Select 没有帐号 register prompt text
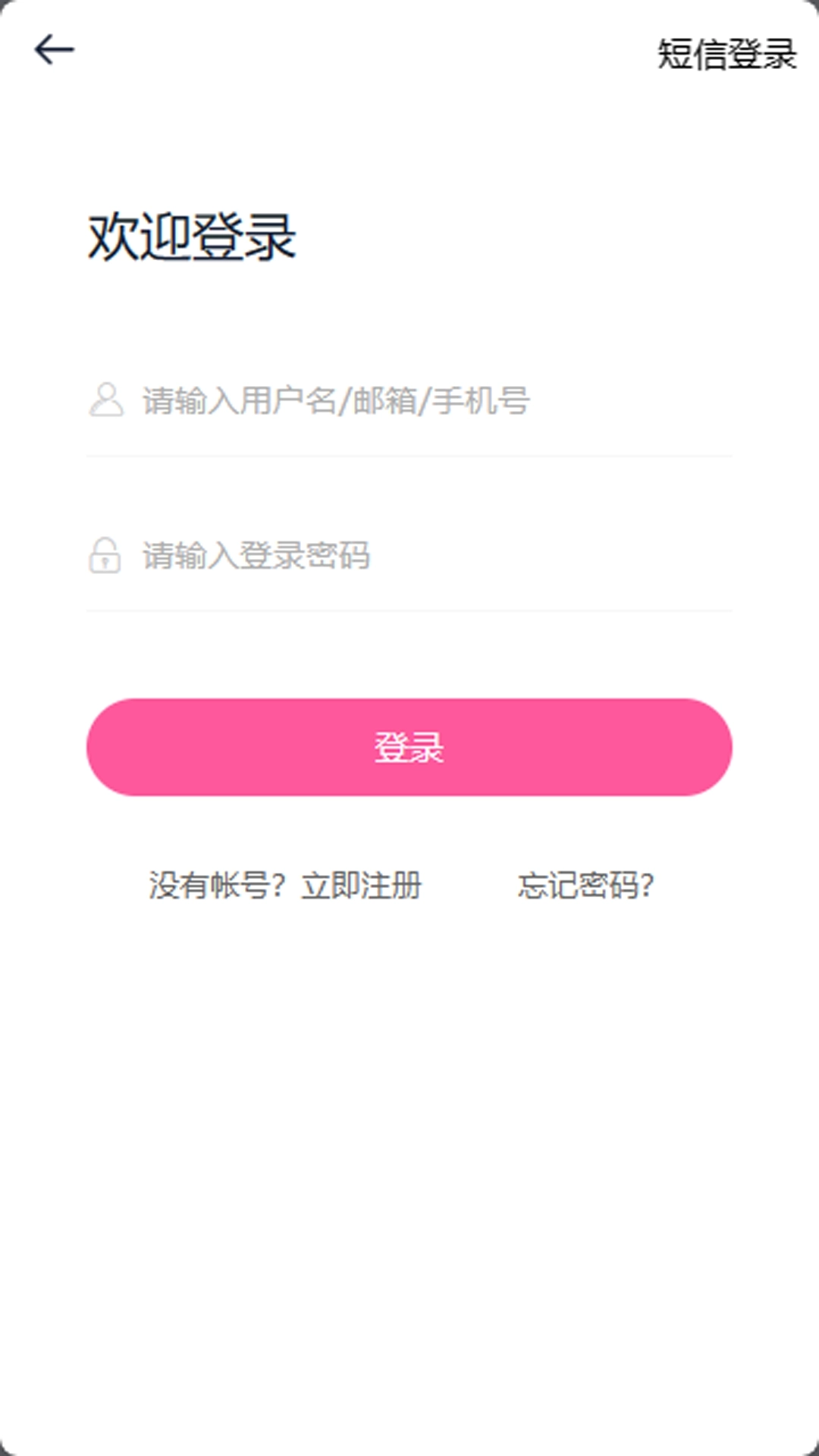Screen dimensions: 819x1456 [x=220, y=883]
